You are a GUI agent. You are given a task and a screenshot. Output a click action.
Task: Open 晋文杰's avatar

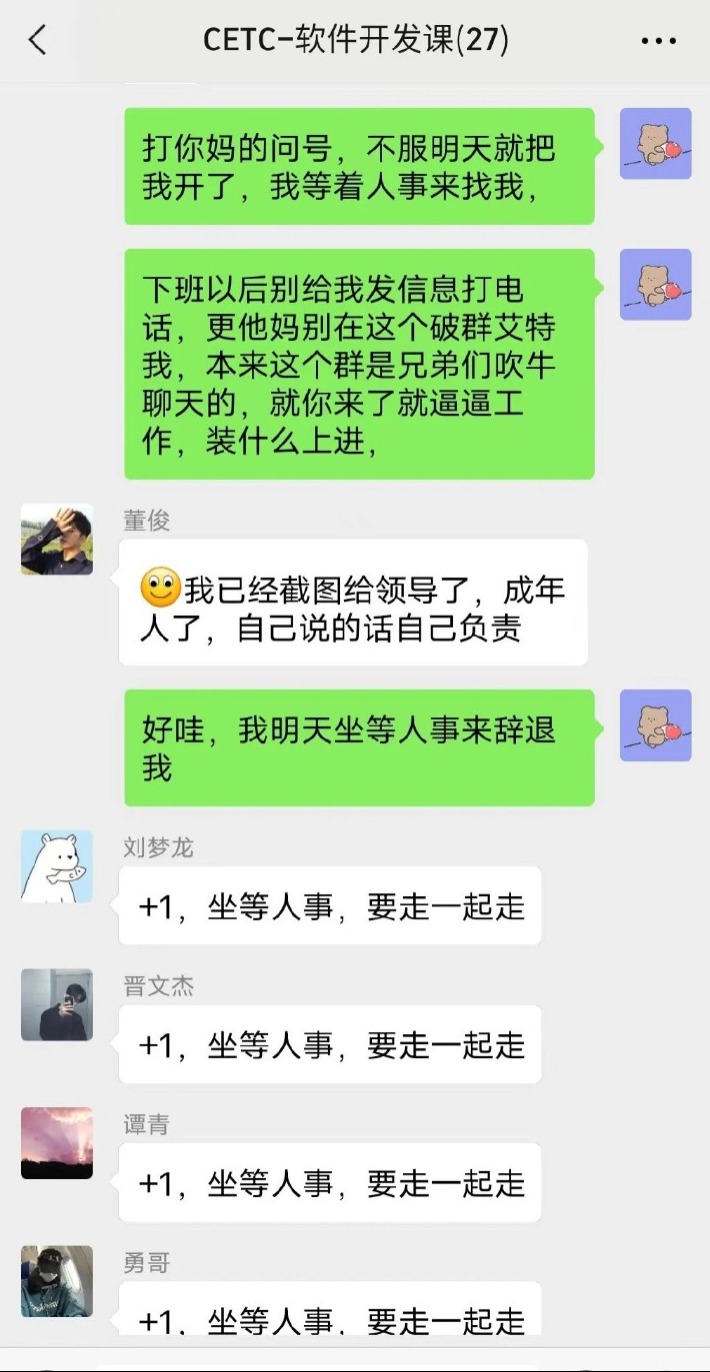click(57, 1005)
